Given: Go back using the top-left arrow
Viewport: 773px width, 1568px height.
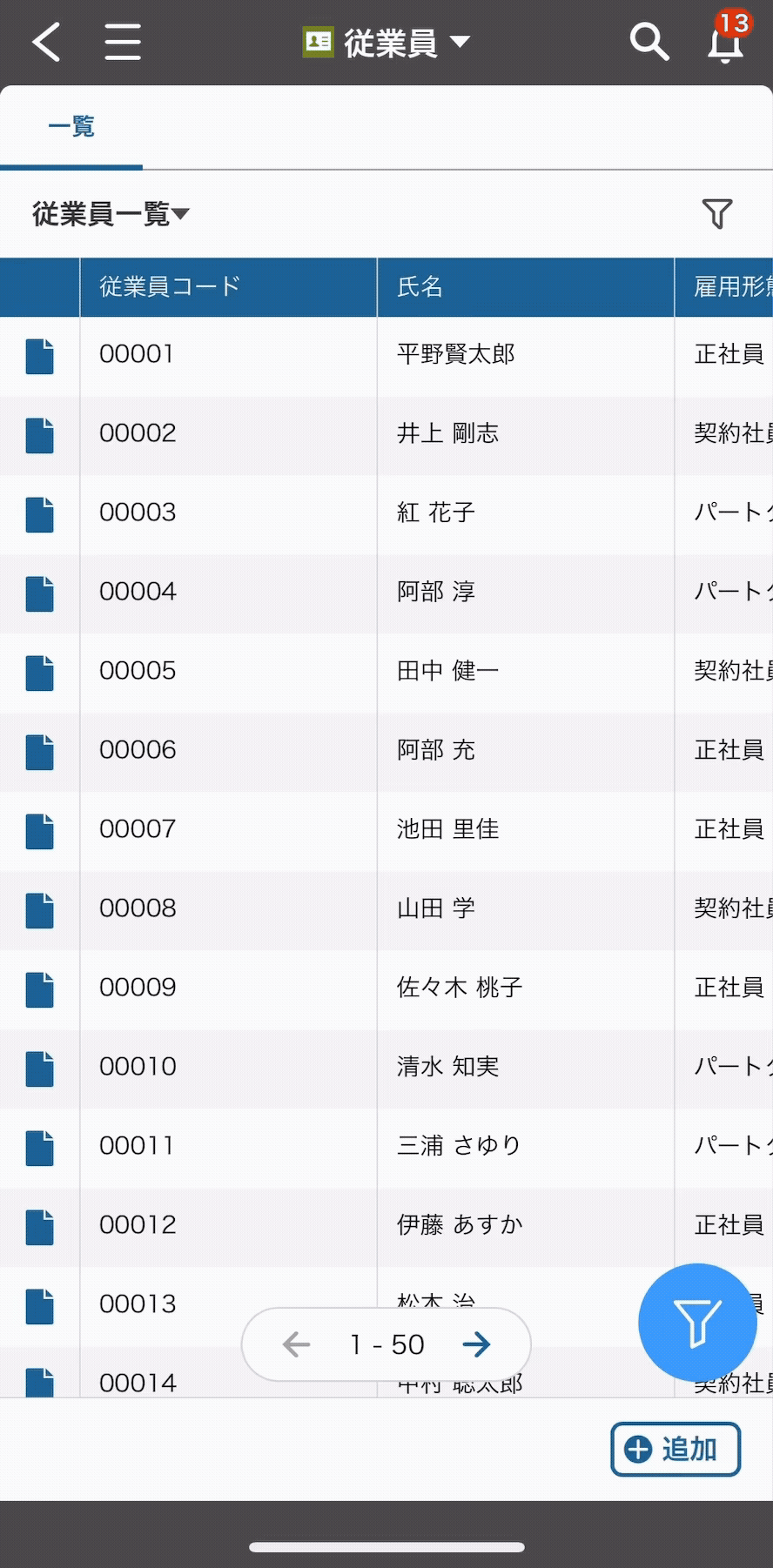Looking at the screenshot, I should [46, 42].
